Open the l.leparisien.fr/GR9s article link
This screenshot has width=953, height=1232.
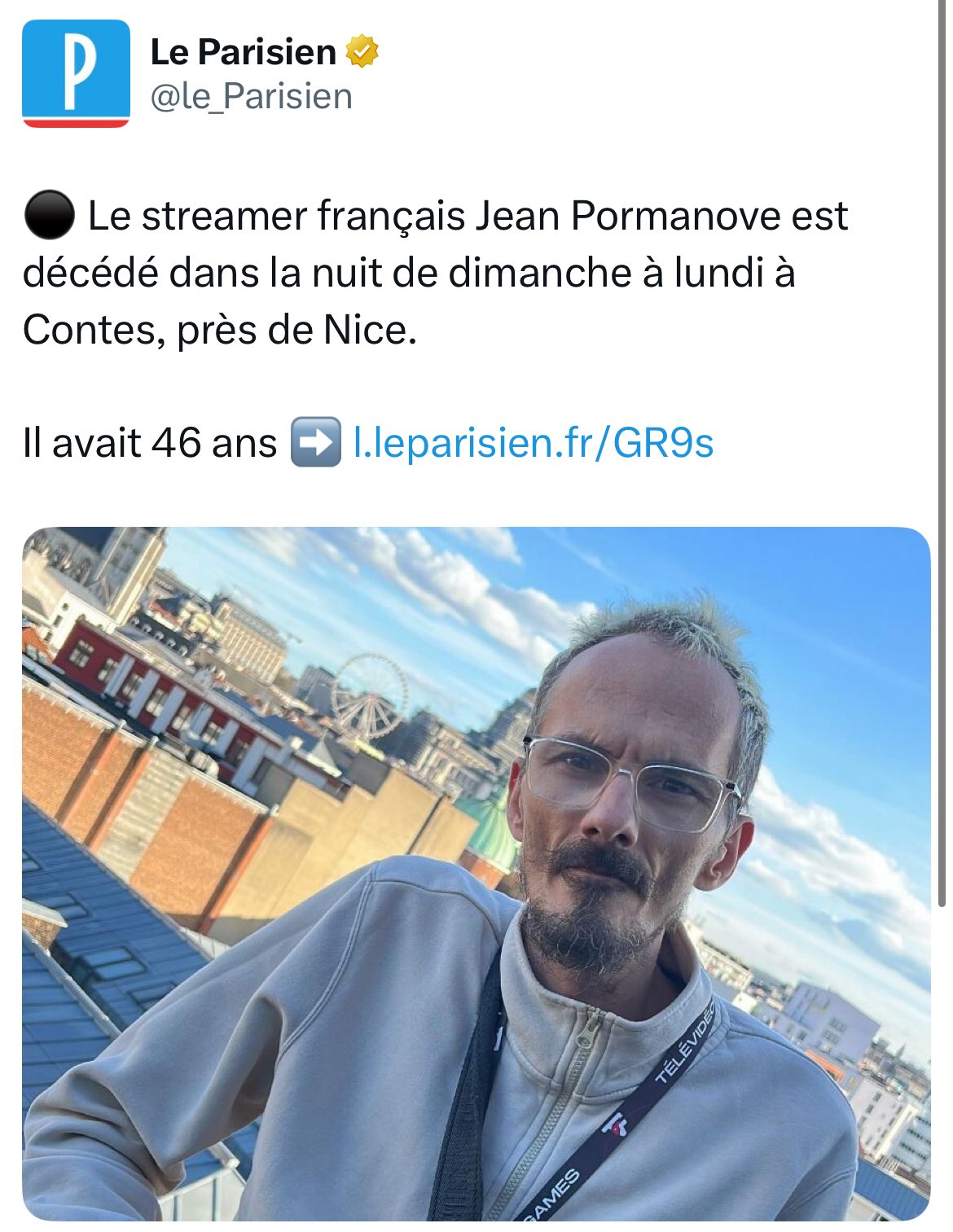click(534, 444)
